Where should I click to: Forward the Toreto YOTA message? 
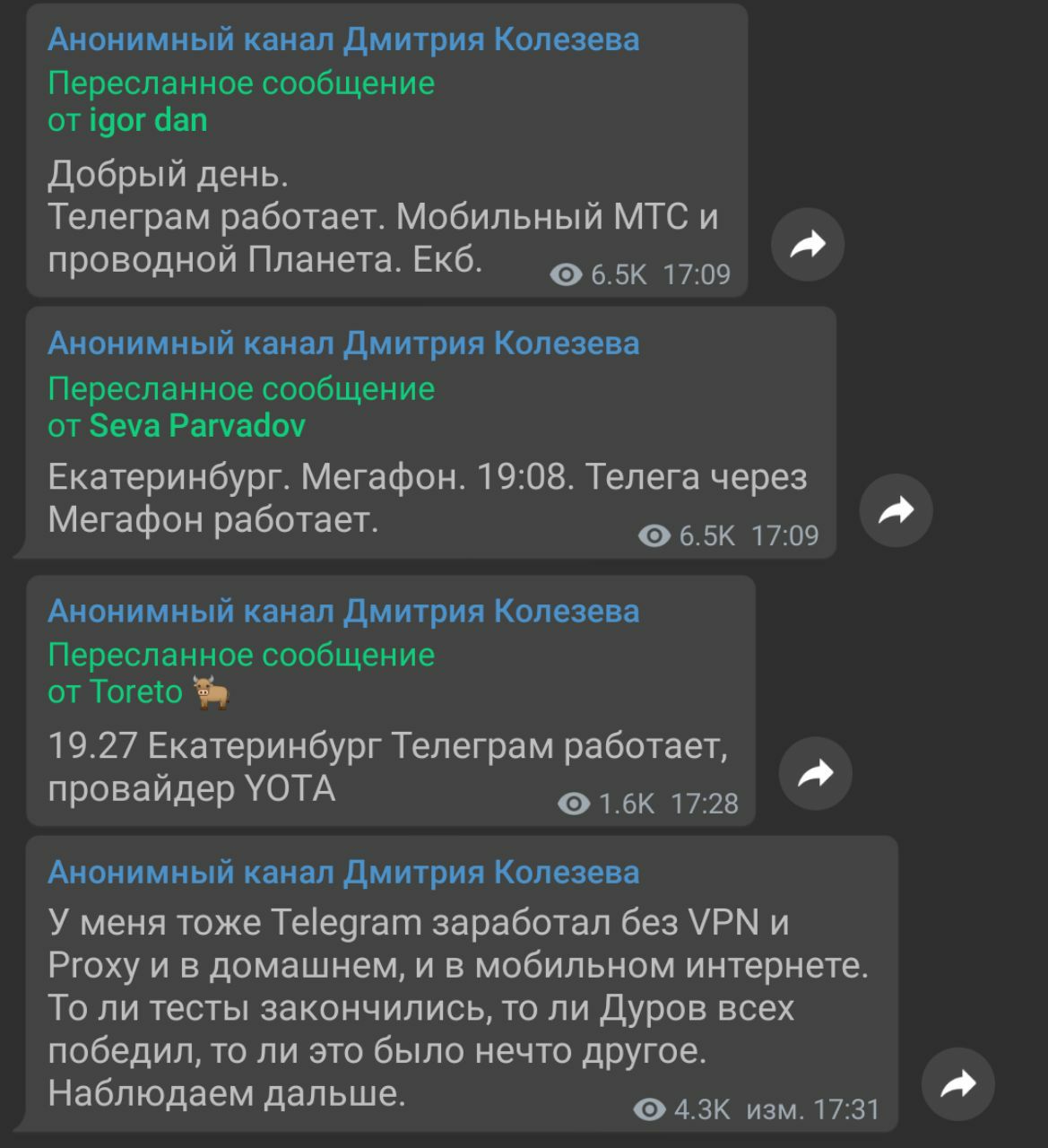(x=815, y=773)
